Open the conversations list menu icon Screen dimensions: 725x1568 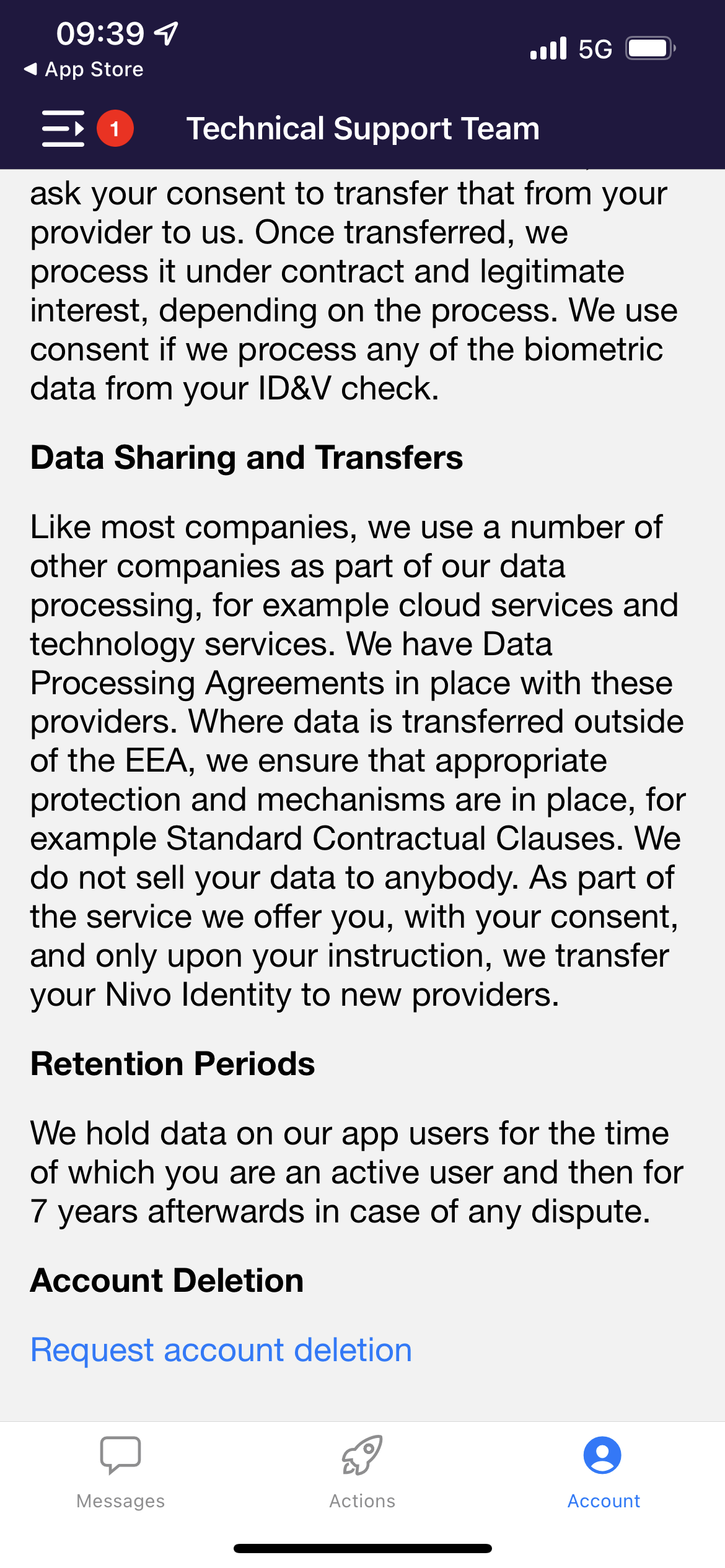[x=64, y=129]
